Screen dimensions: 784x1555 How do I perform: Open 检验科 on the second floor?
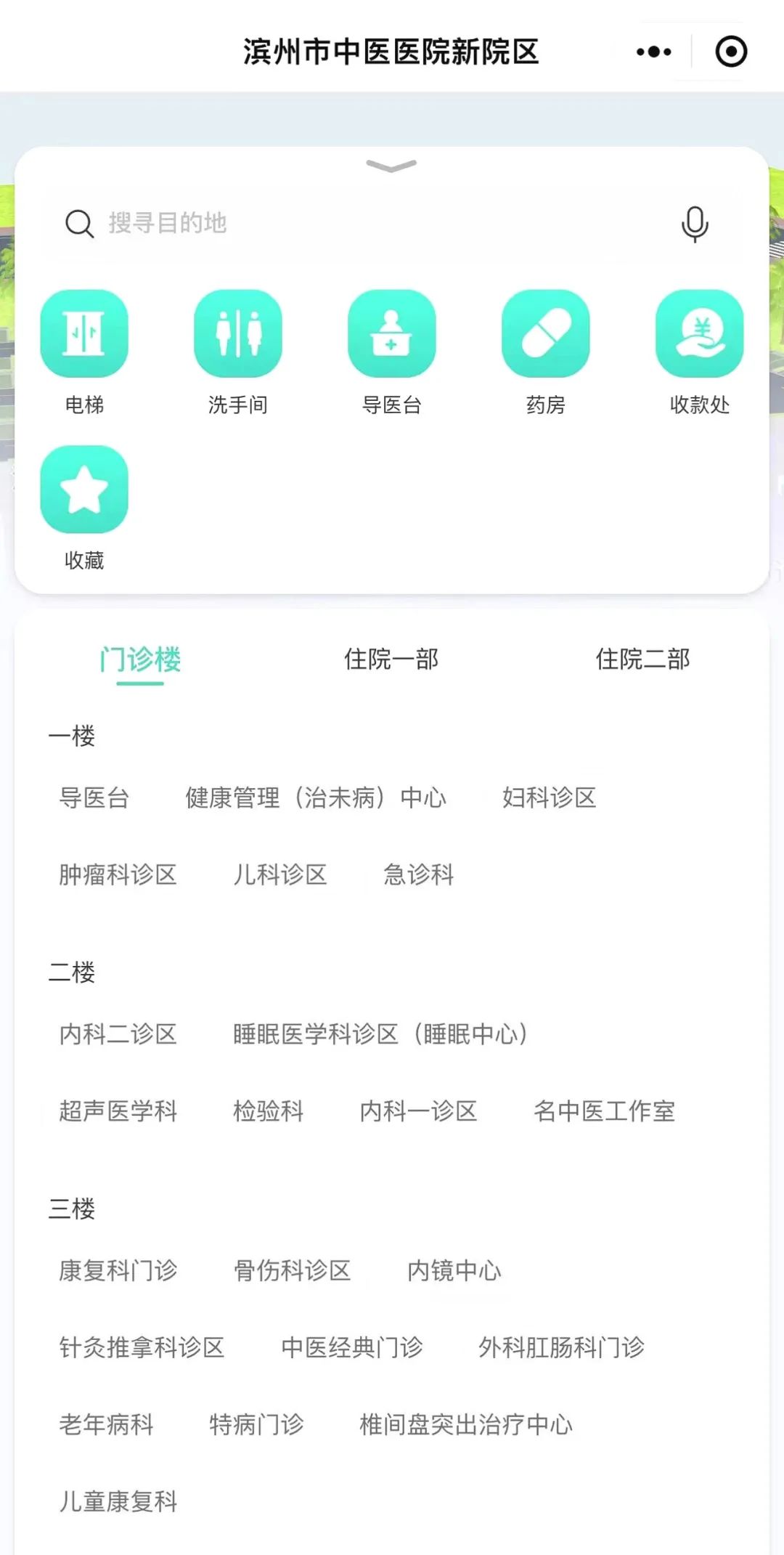coord(268,1111)
